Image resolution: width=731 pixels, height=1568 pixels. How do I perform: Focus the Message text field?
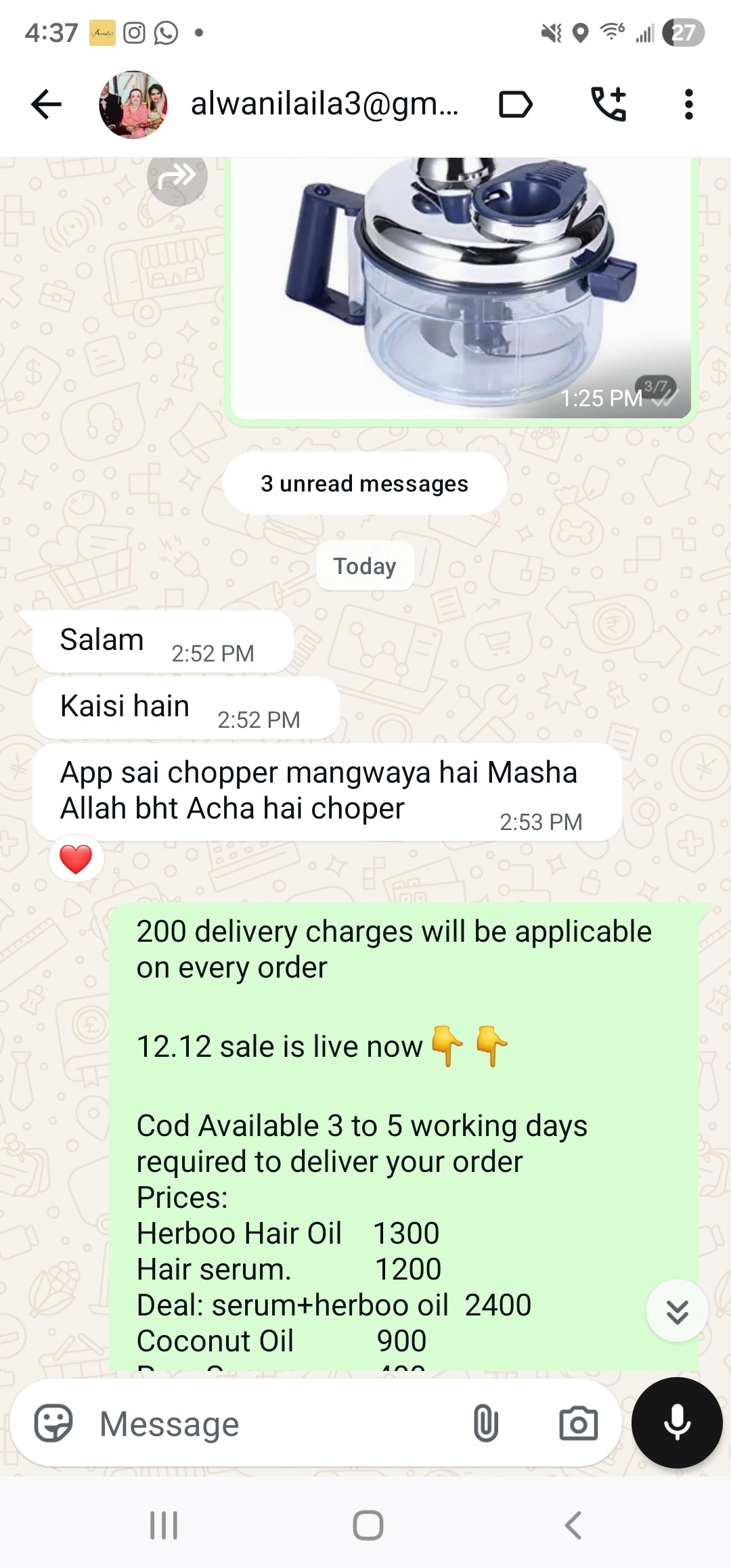click(x=271, y=1423)
